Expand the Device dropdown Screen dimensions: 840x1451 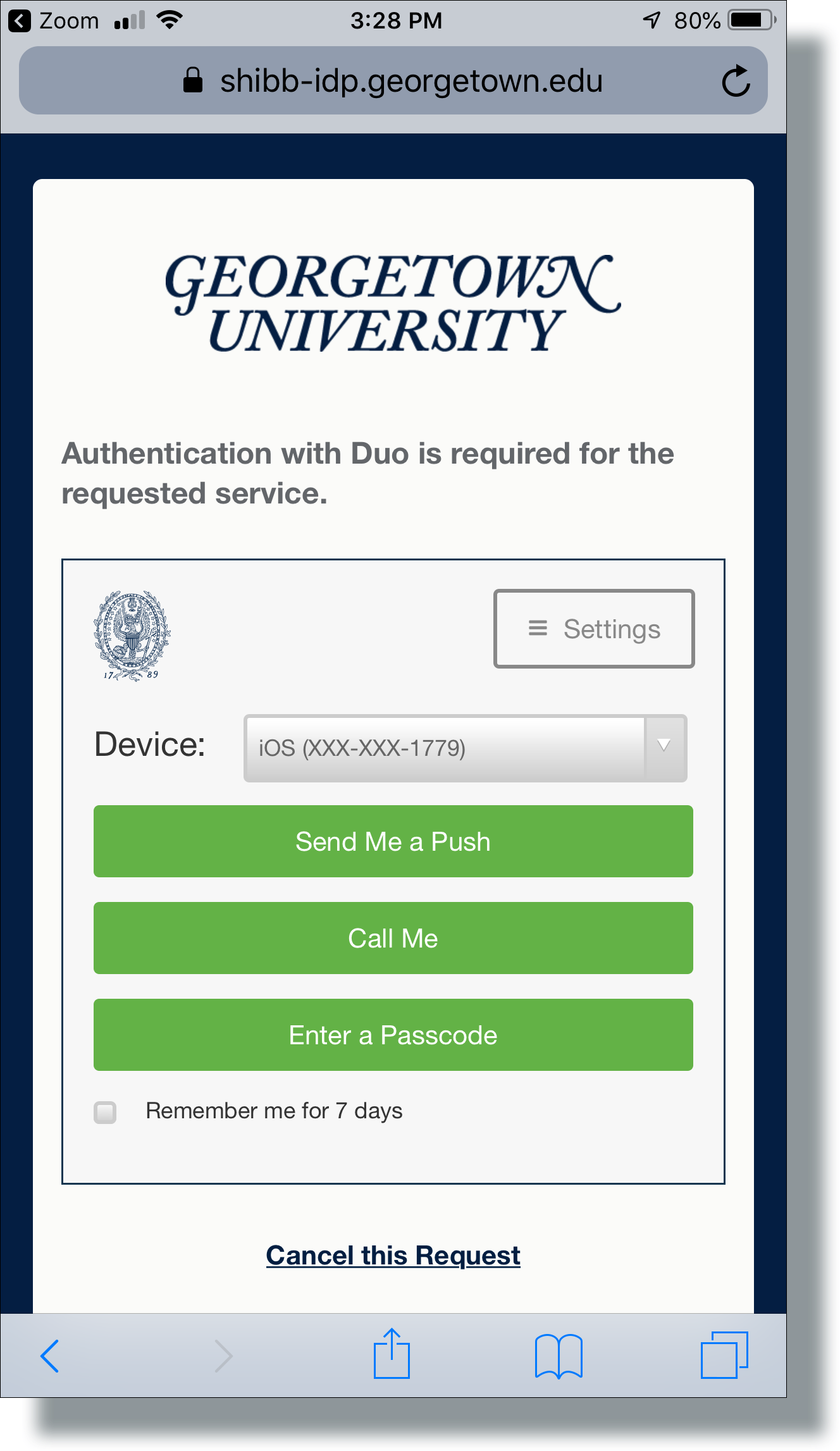(x=465, y=748)
